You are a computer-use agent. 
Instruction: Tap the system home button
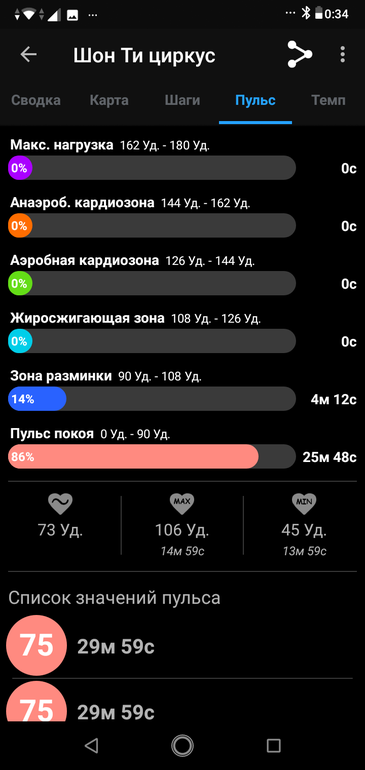(x=182, y=746)
